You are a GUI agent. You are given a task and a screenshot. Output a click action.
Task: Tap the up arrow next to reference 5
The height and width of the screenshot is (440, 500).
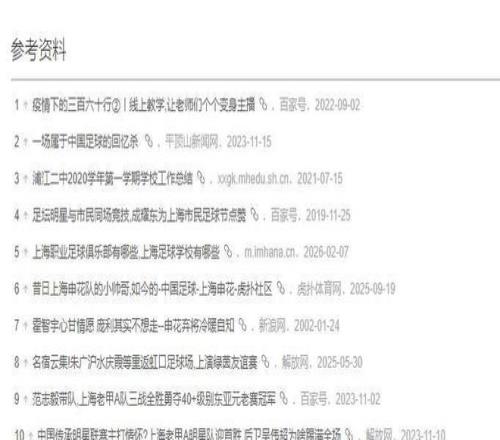pyautogui.click(x=26, y=252)
